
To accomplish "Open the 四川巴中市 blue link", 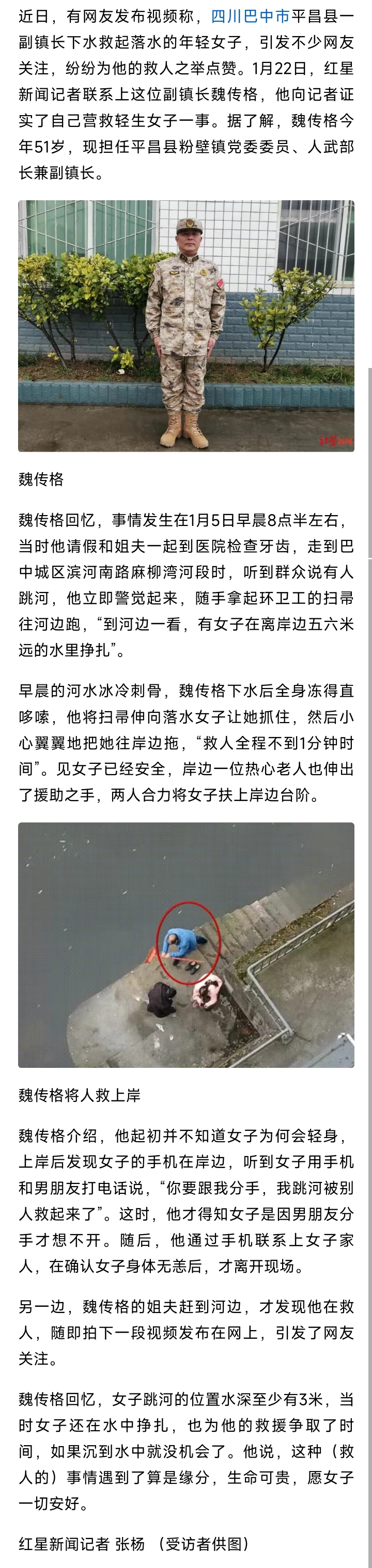I will tap(250, 17).
